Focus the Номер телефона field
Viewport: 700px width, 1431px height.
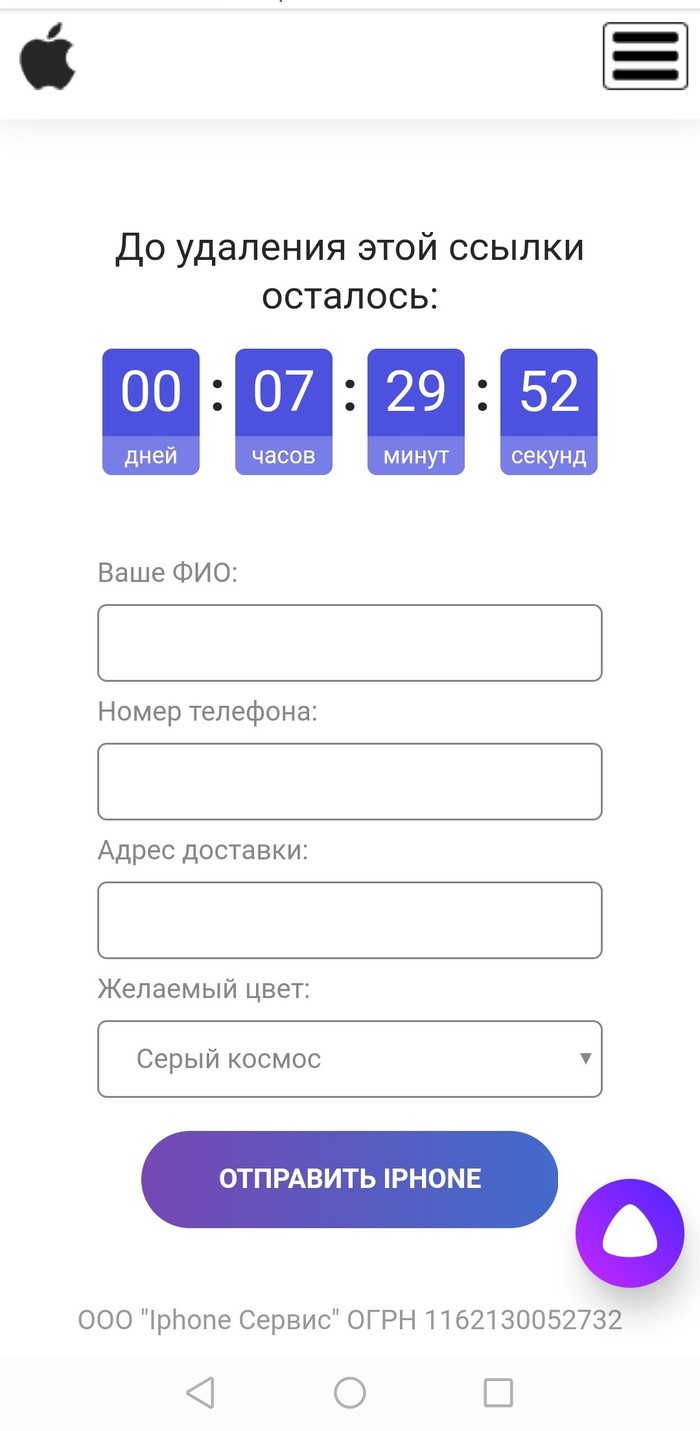coord(349,781)
